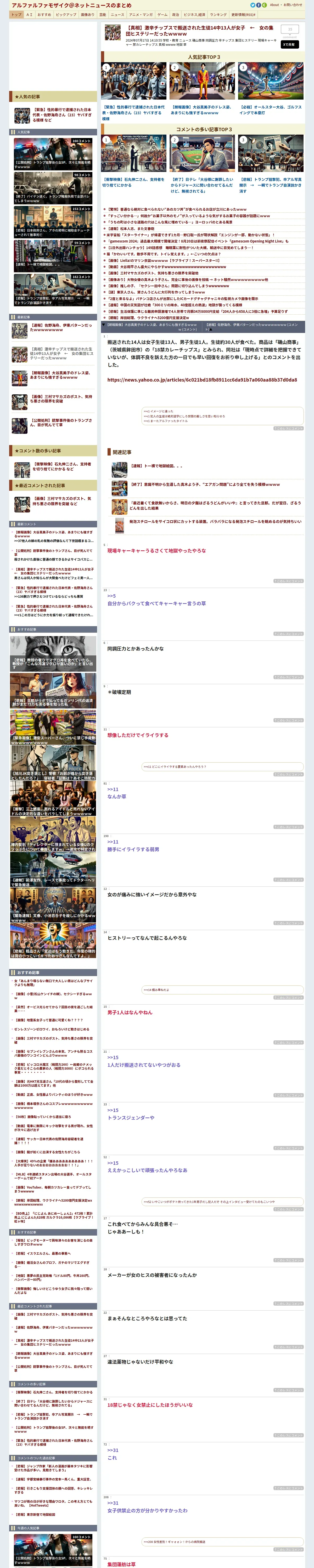Open the トップ tab

click(16, 15)
